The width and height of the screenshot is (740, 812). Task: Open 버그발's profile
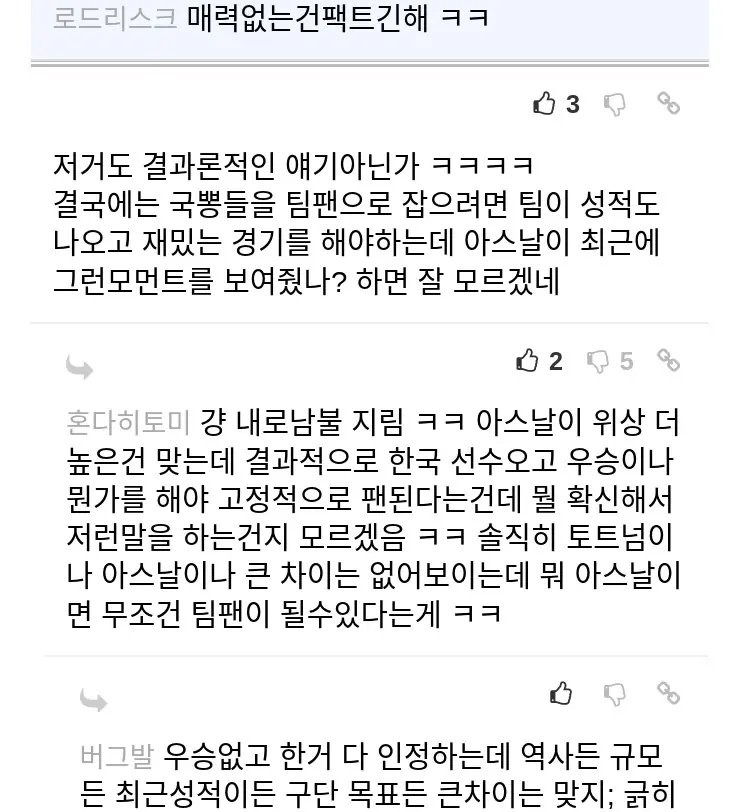116,754
